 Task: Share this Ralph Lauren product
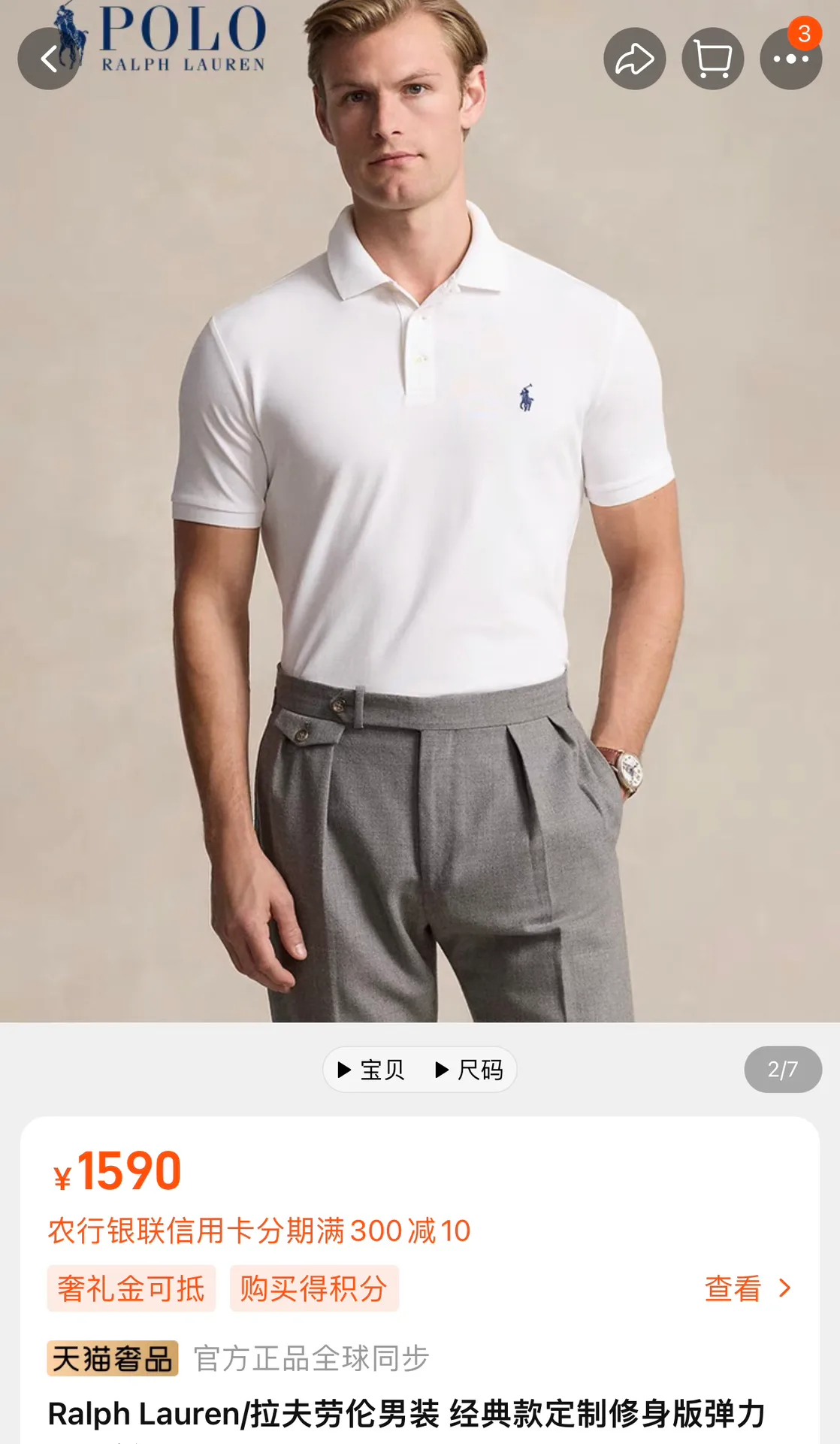coord(635,59)
